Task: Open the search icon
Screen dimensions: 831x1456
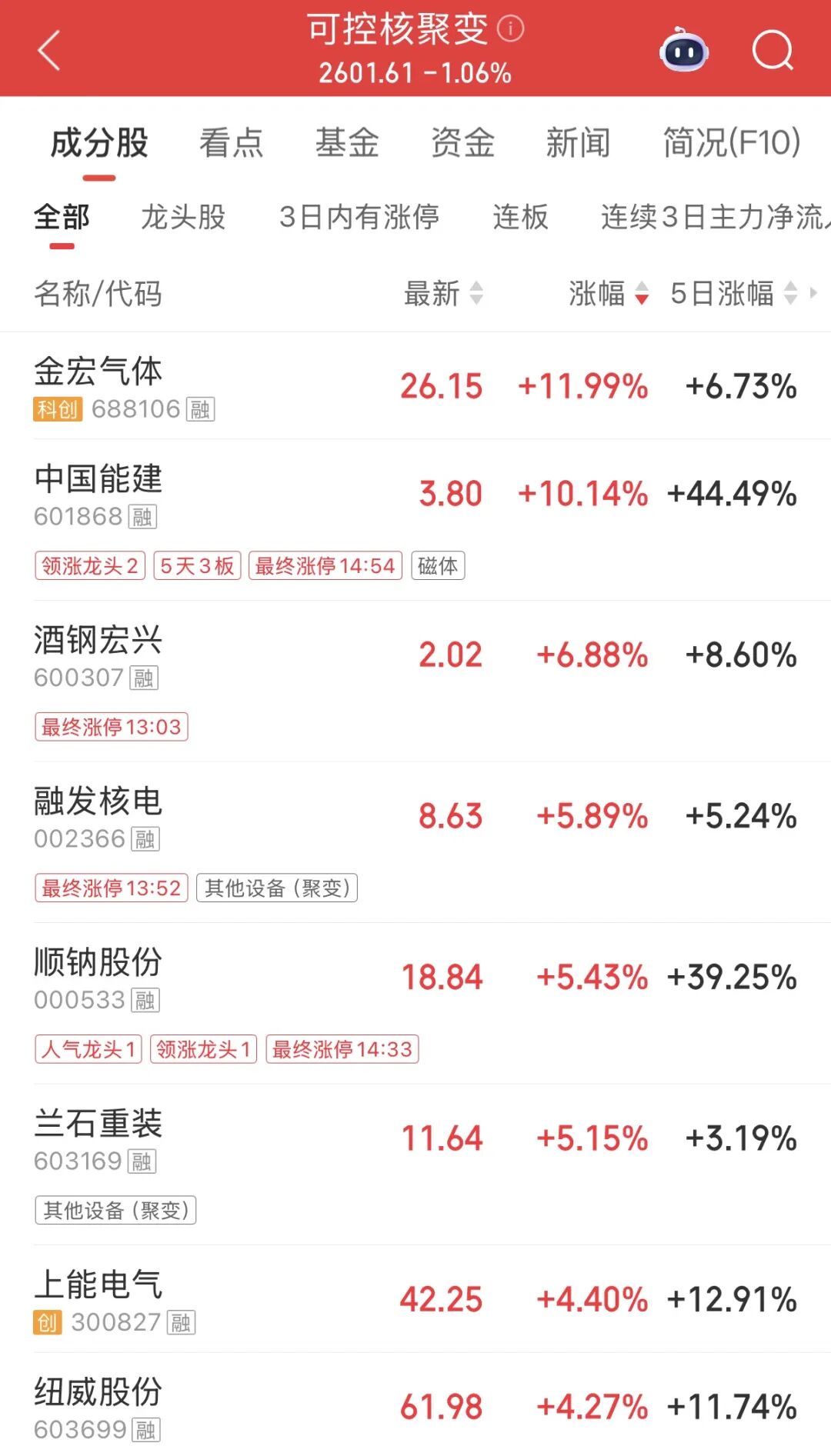Action: point(773,52)
